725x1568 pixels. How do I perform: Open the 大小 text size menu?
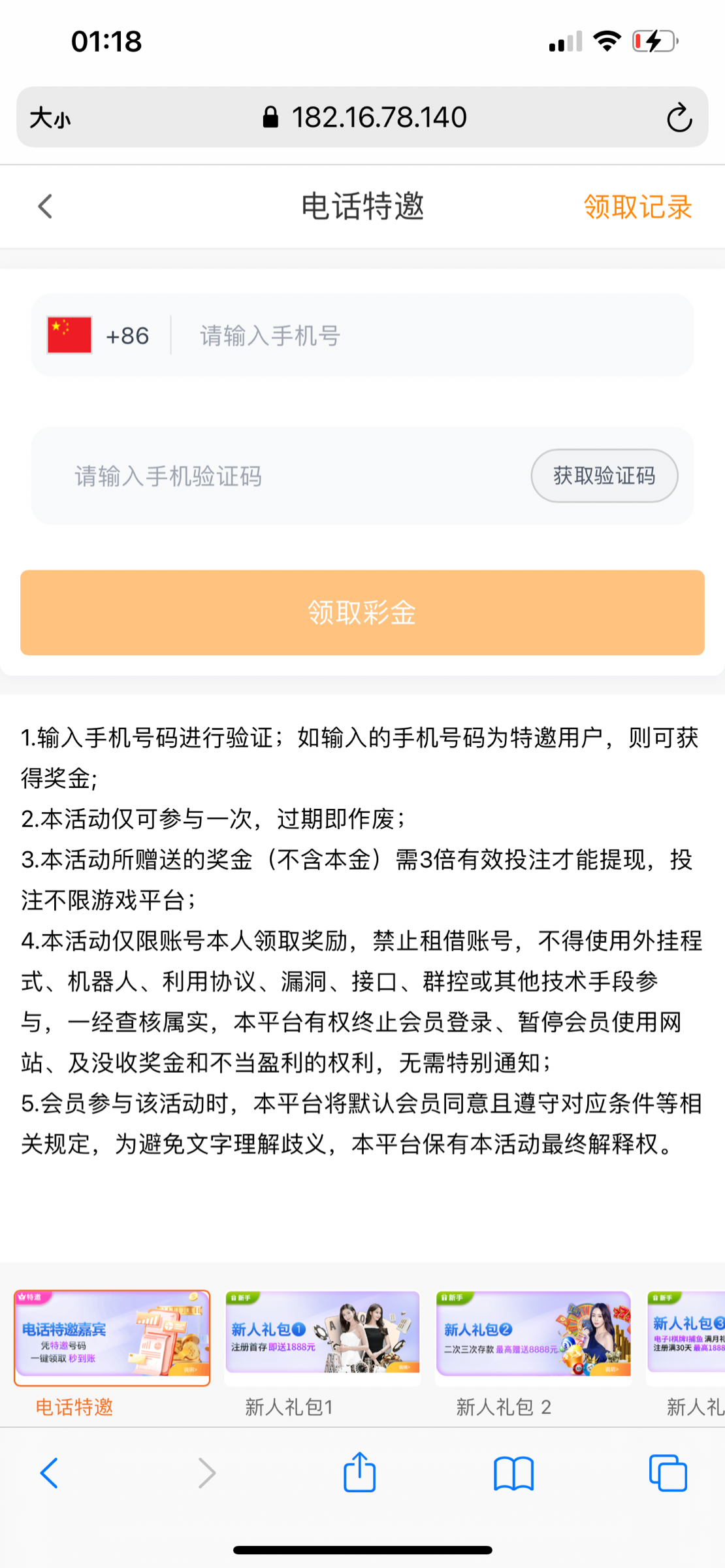coord(50,118)
